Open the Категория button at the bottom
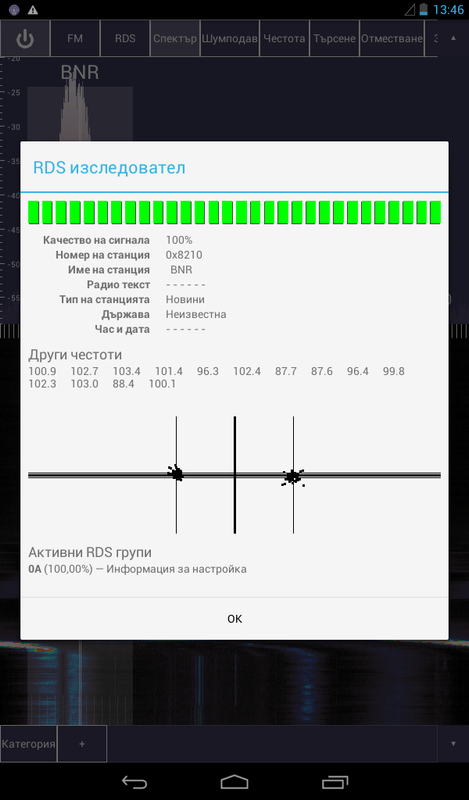The height and width of the screenshot is (800, 469). (x=29, y=744)
